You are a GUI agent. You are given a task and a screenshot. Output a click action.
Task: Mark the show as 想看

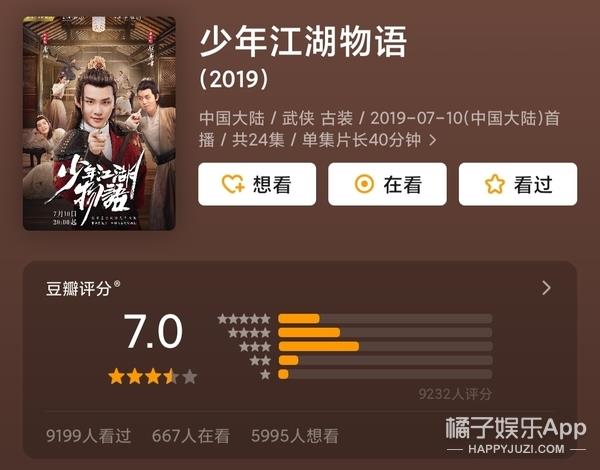(x=257, y=184)
